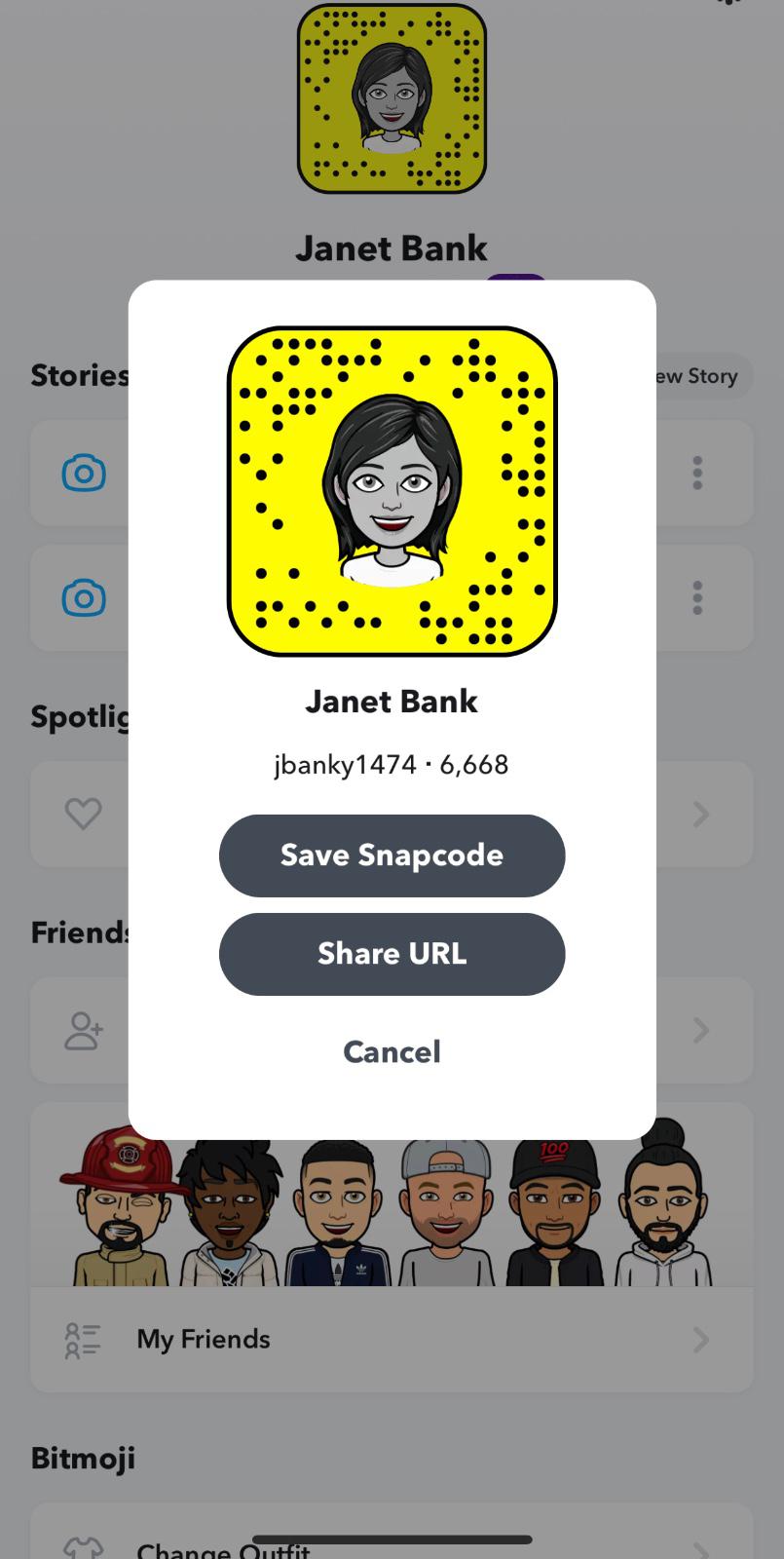The width and height of the screenshot is (784, 1559).
Task: Share the profile URL
Action: pyautogui.click(x=392, y=954)
